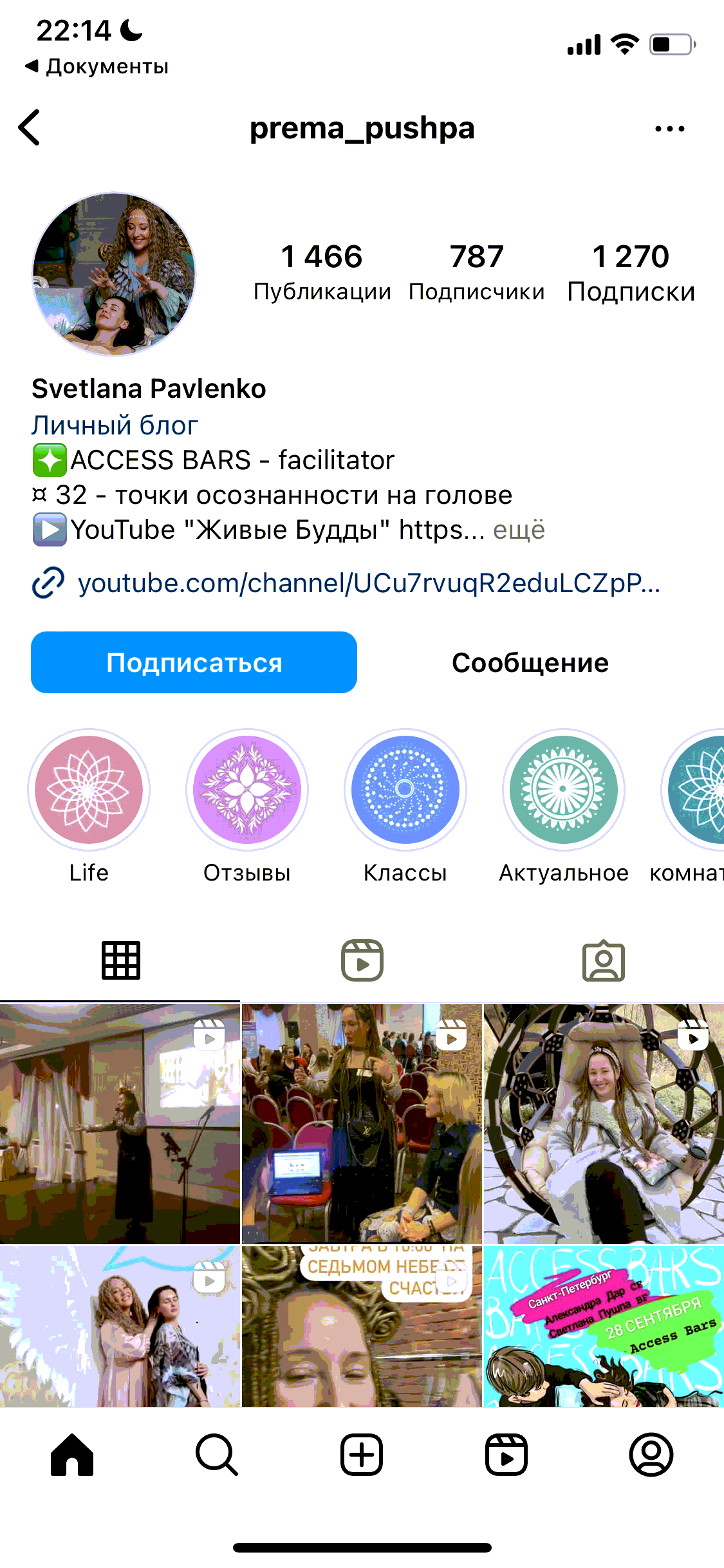The width and height of the screenshot is (724, 1568).
Task: Switch to the tagged photos tab
Action: point(604,960)
